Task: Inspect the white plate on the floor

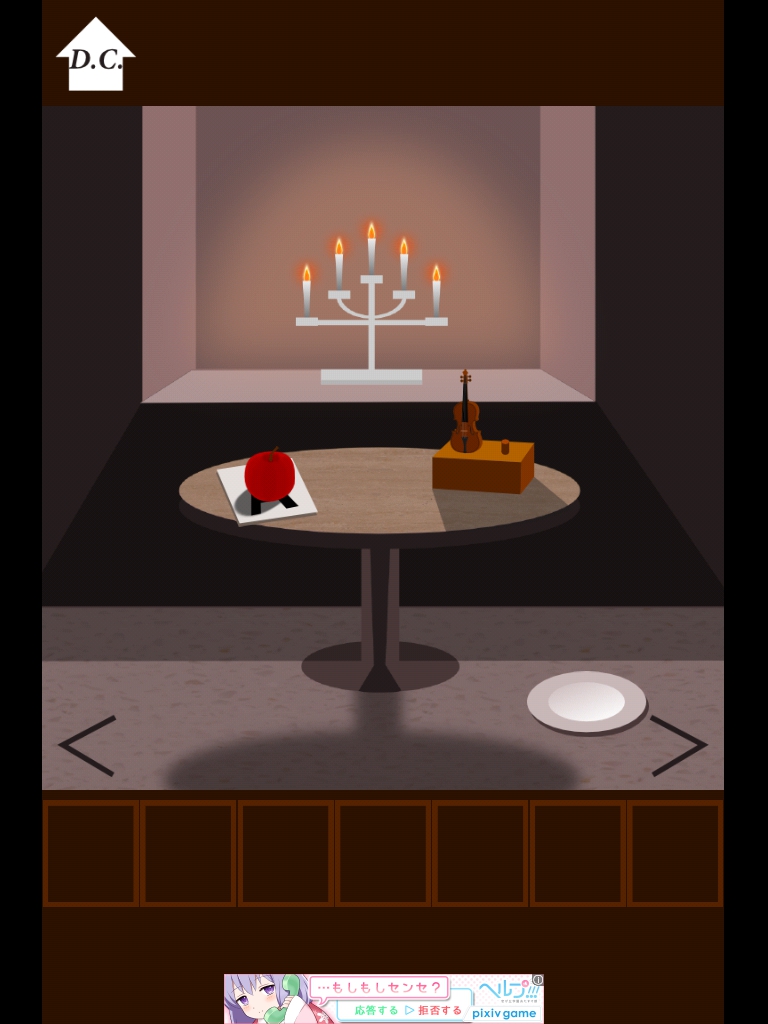Action: click(x=586, y=701)
